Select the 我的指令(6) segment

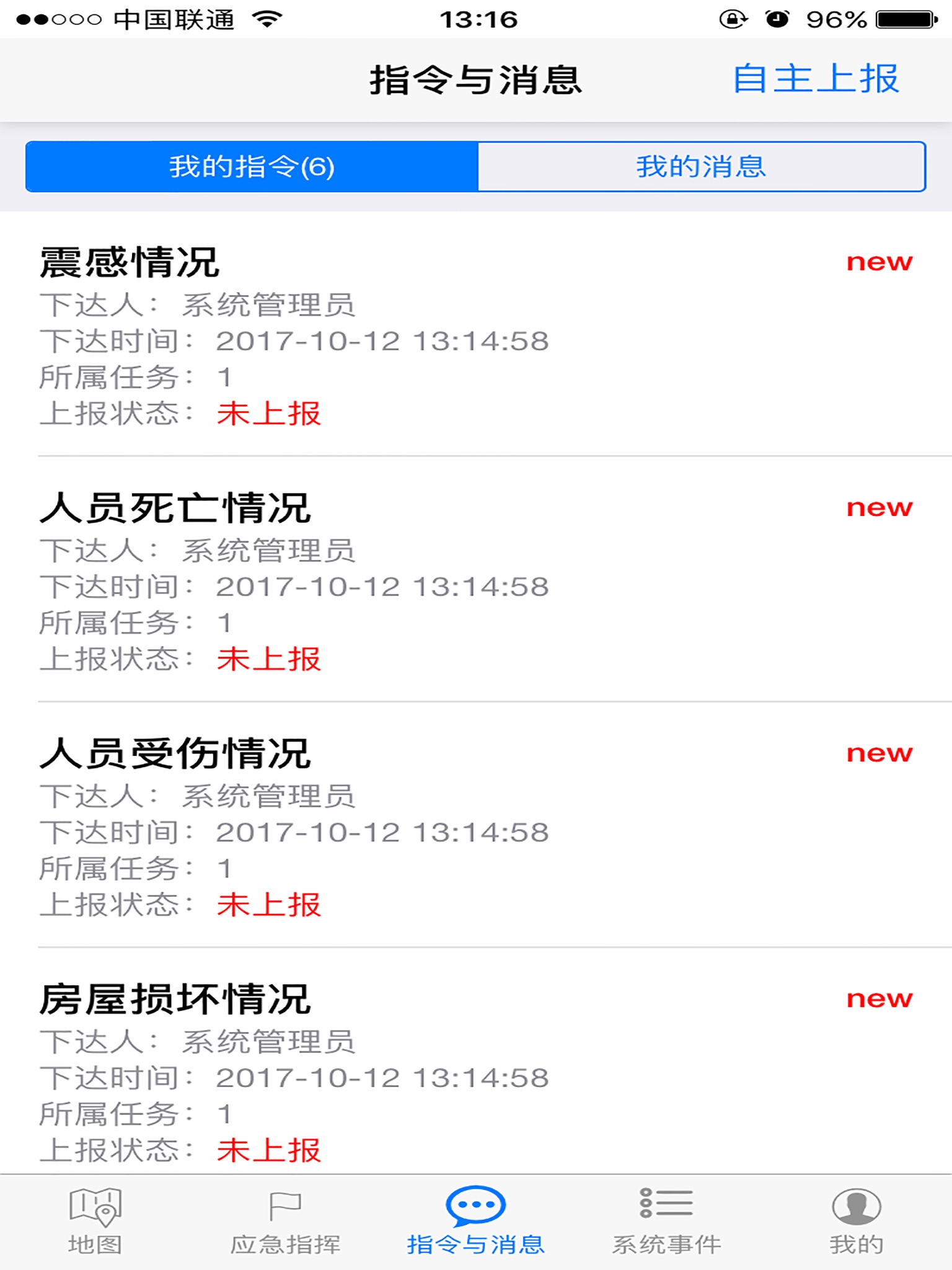pos(252,167)
